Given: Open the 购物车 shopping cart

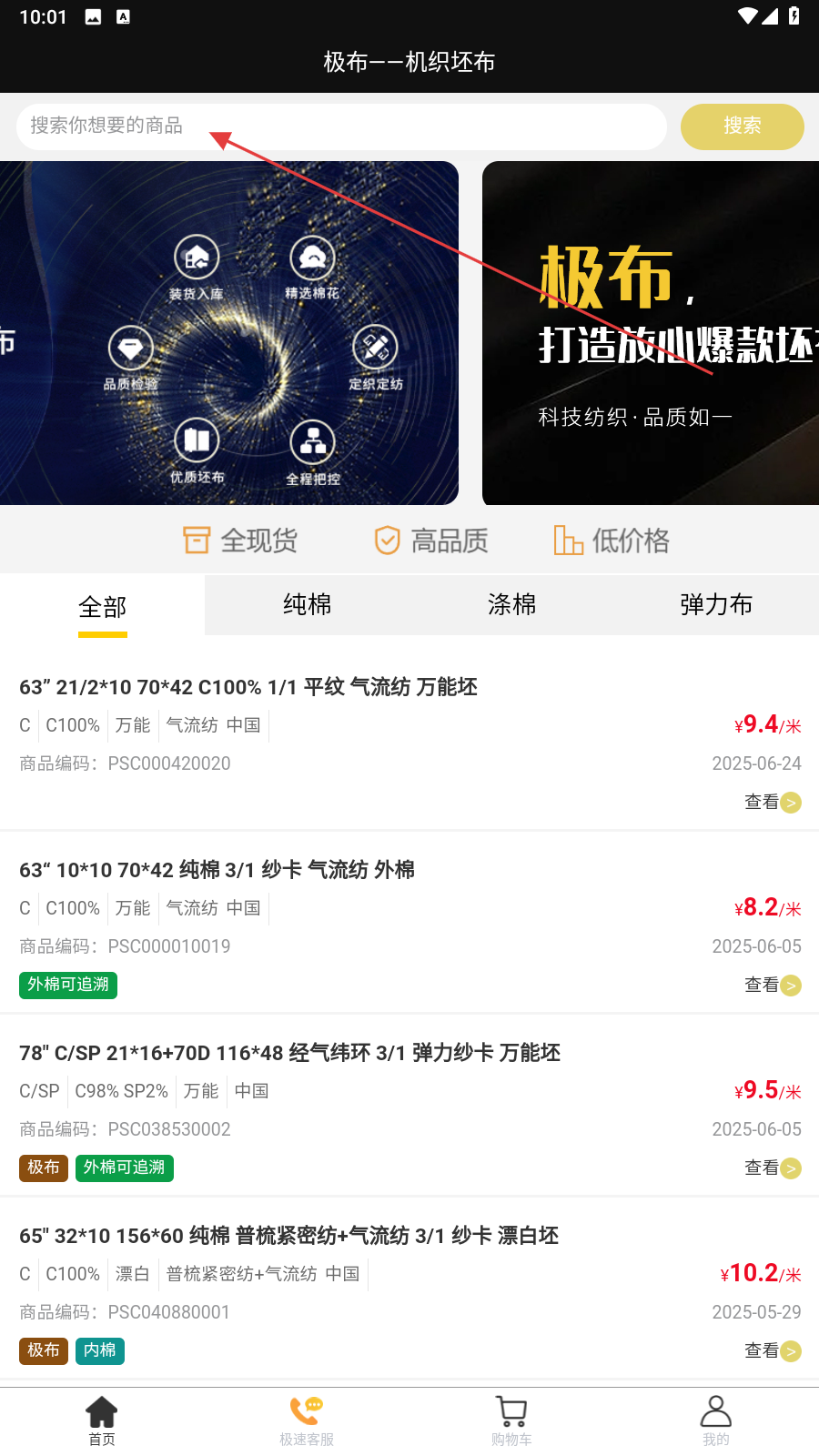Looking at the screenshot, I should [x=511, y=1421].
